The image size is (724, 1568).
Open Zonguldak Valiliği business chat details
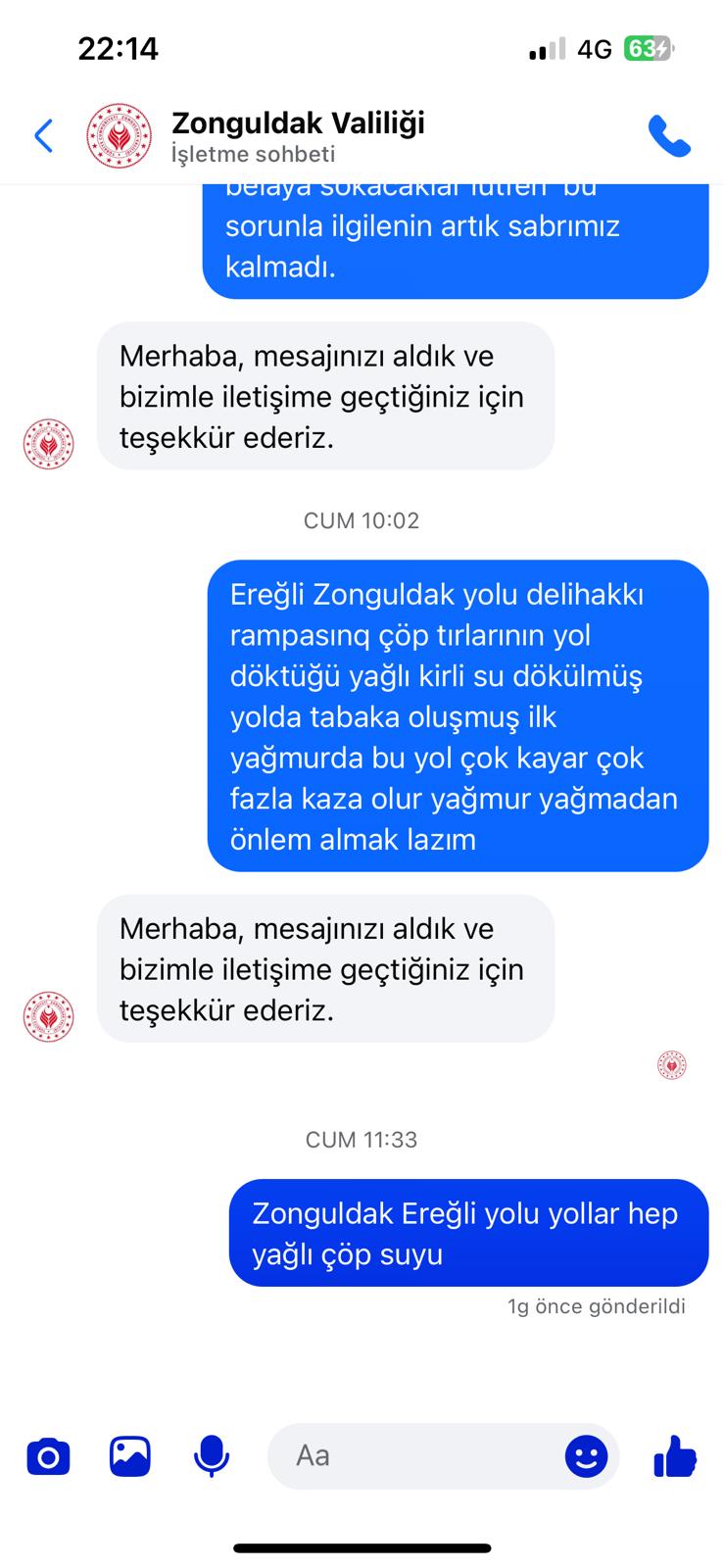[298, 136]
